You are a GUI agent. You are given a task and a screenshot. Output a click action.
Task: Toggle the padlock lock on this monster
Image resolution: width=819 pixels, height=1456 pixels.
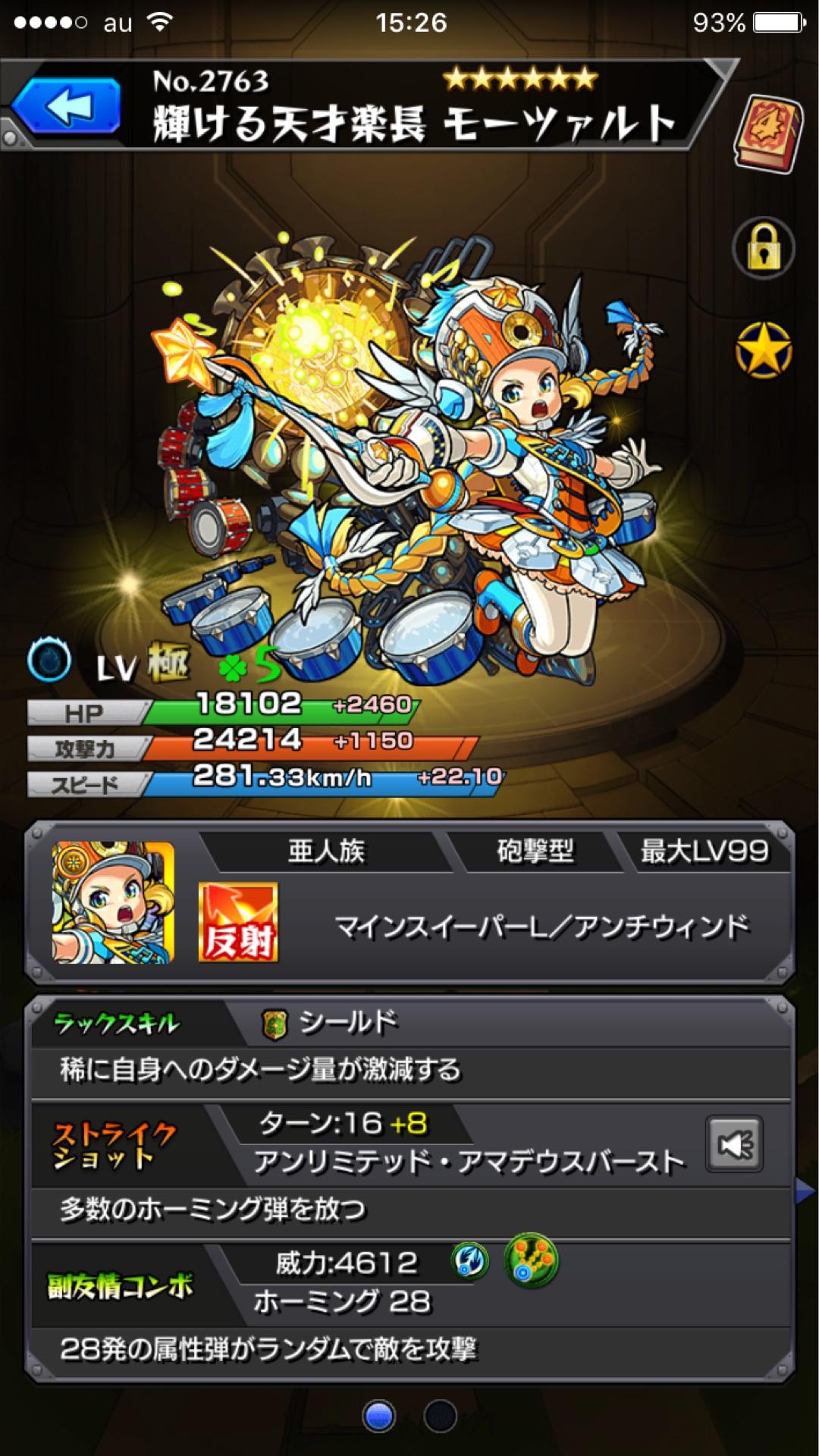[x=763, y=248]
